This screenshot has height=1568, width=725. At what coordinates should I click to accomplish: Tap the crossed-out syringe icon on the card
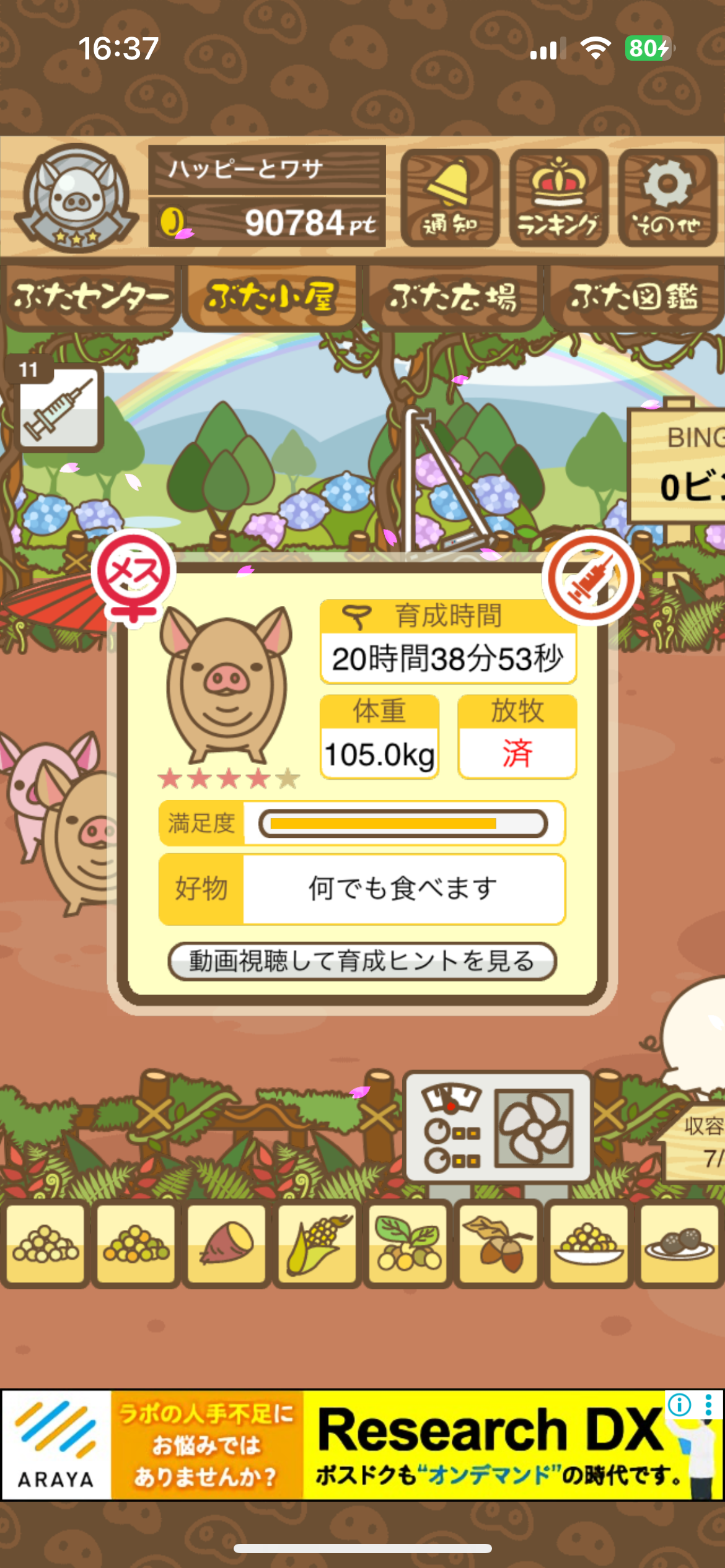pyautogui.click(x=591, y=577)
